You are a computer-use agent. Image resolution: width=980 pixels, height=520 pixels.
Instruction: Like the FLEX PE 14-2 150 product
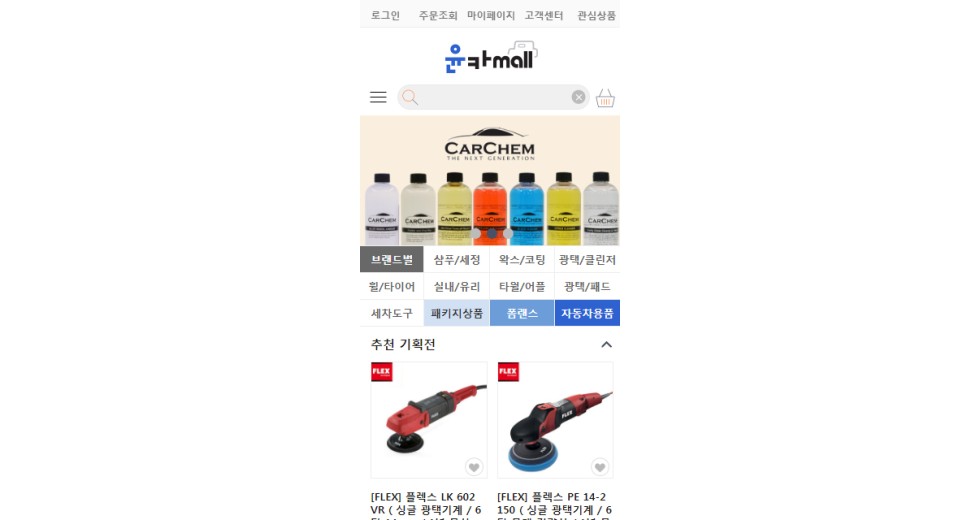[600, 467]
